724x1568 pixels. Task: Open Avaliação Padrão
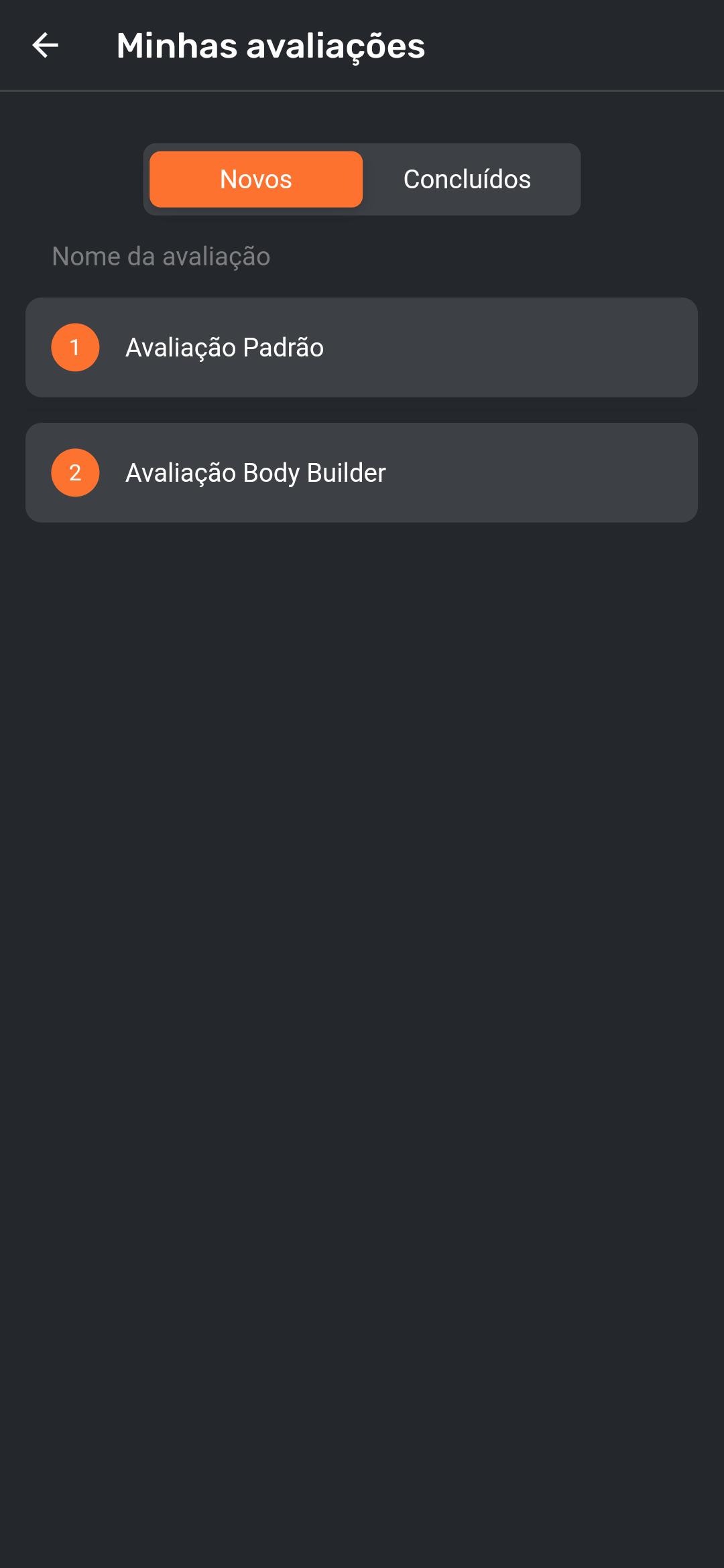point(361,347)
